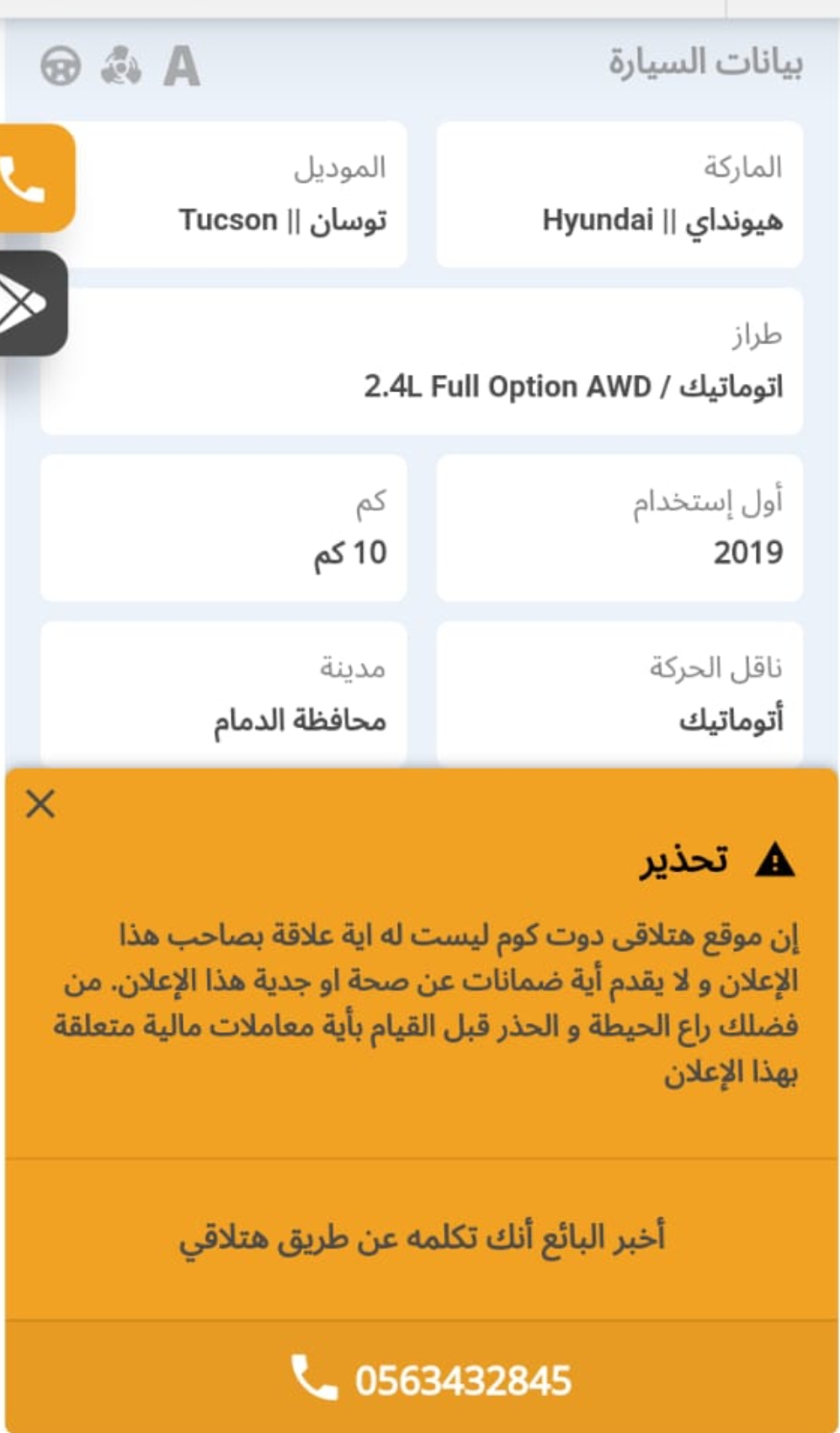Tap the steering wheel icon

point(61,66)
